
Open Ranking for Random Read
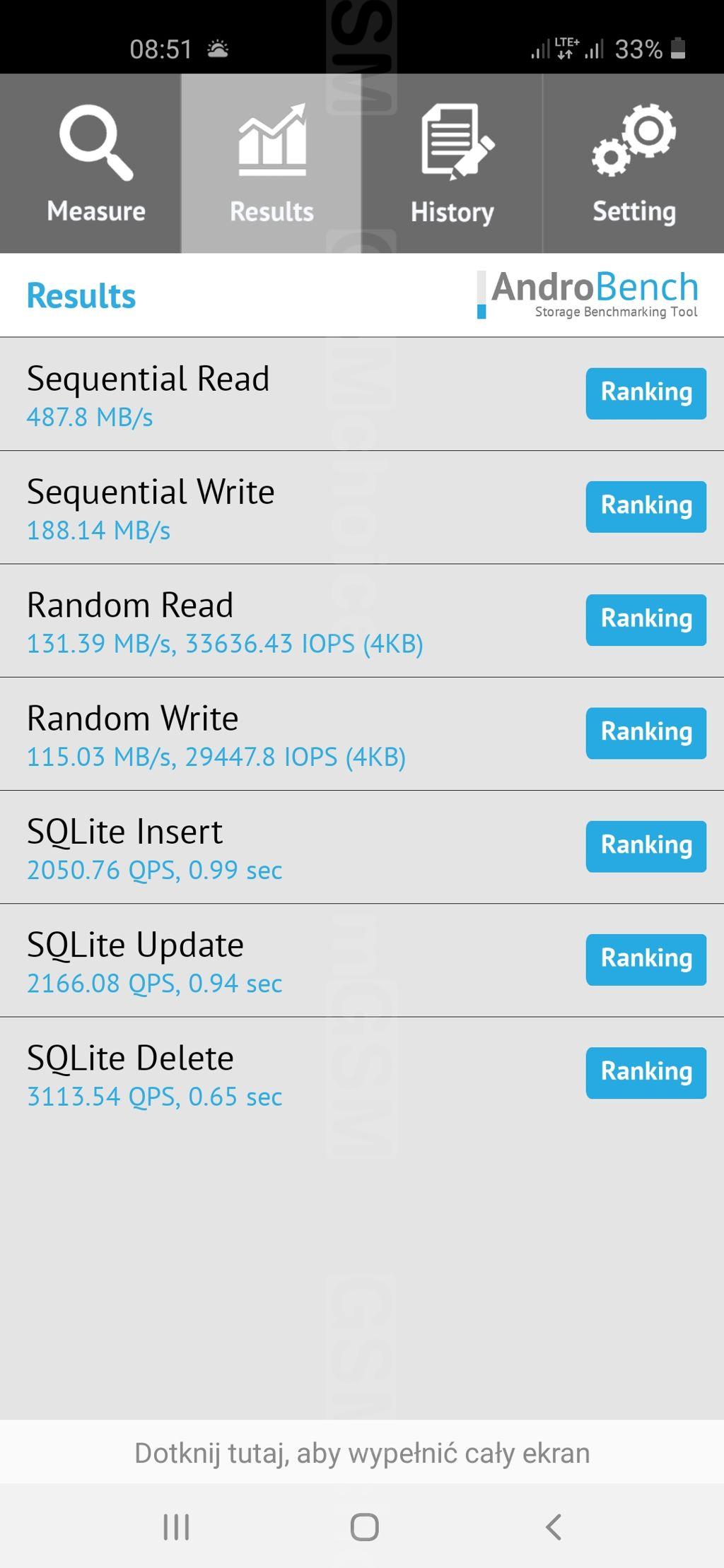[x=646, y=620]
